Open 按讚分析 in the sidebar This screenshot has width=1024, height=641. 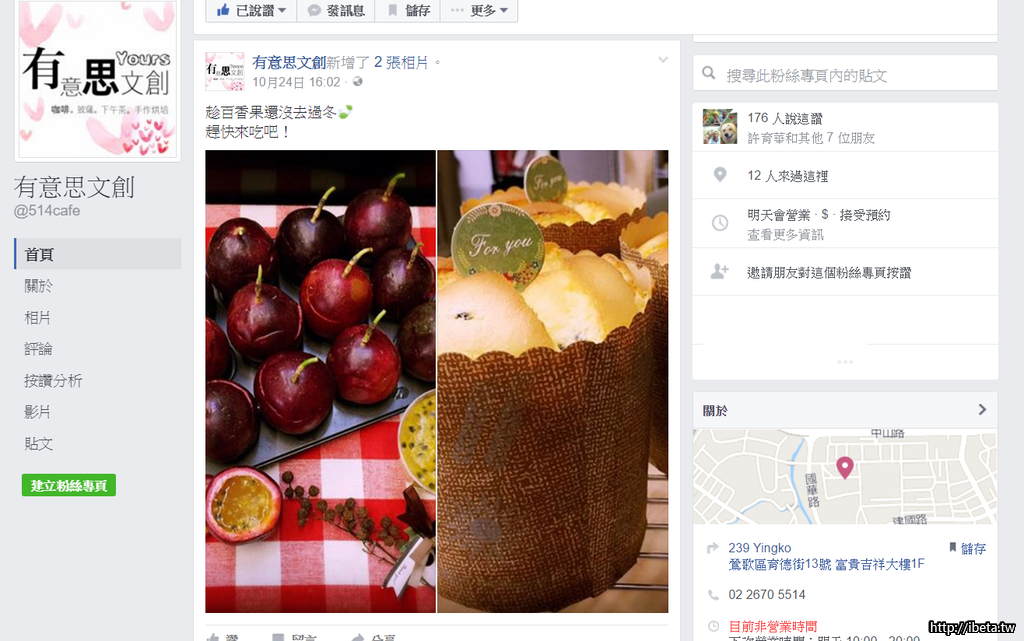pos(53,381)
